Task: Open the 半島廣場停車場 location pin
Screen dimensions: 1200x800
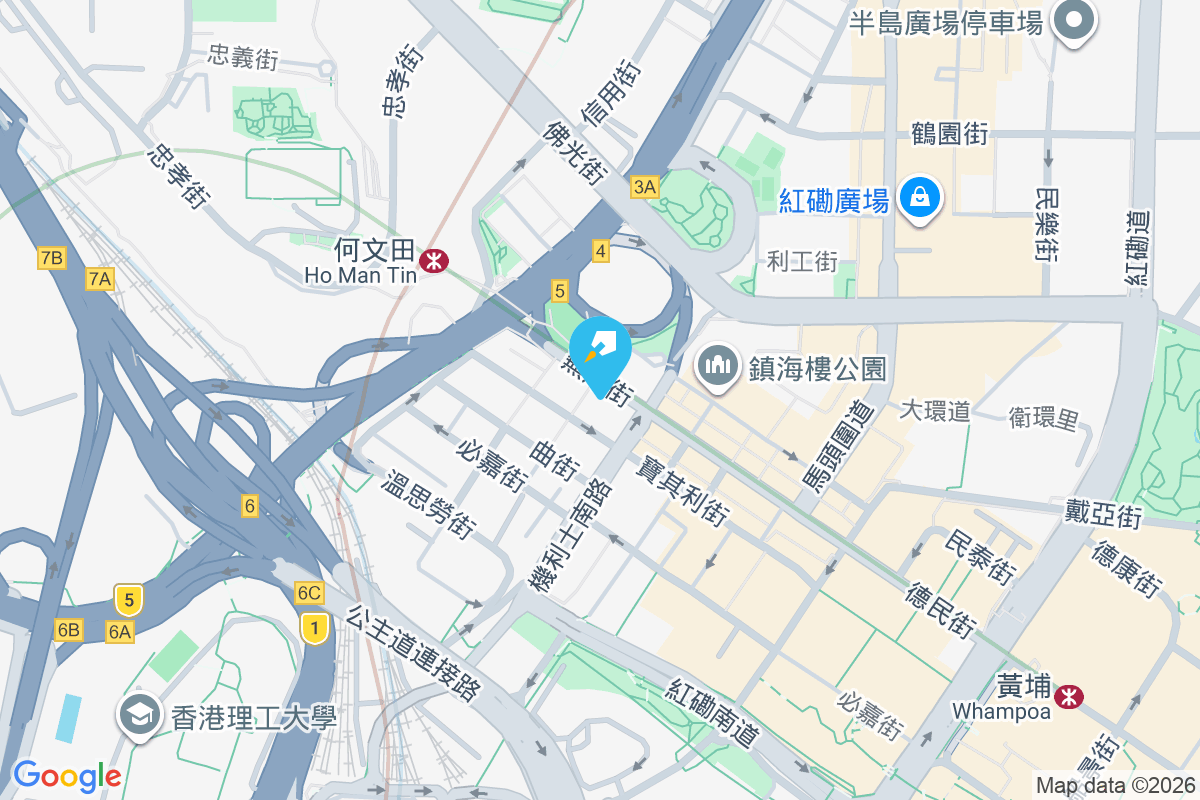Action: tap(1075, 22)
